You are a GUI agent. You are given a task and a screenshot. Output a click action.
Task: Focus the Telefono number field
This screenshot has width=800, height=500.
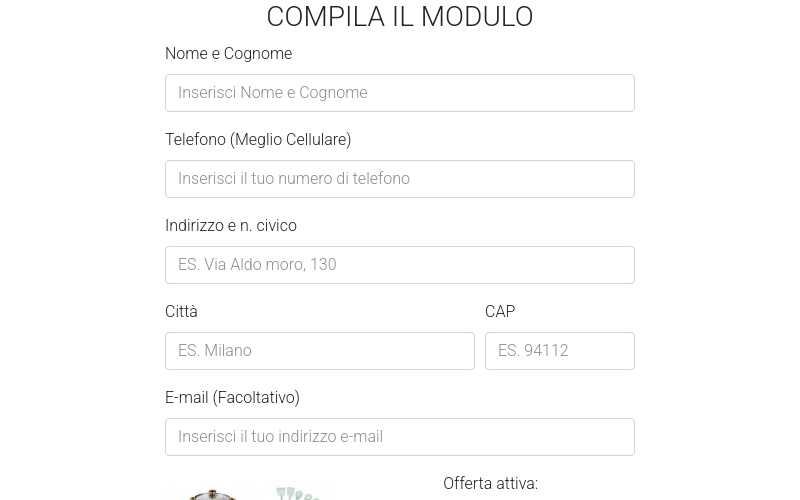pos(399,179)
